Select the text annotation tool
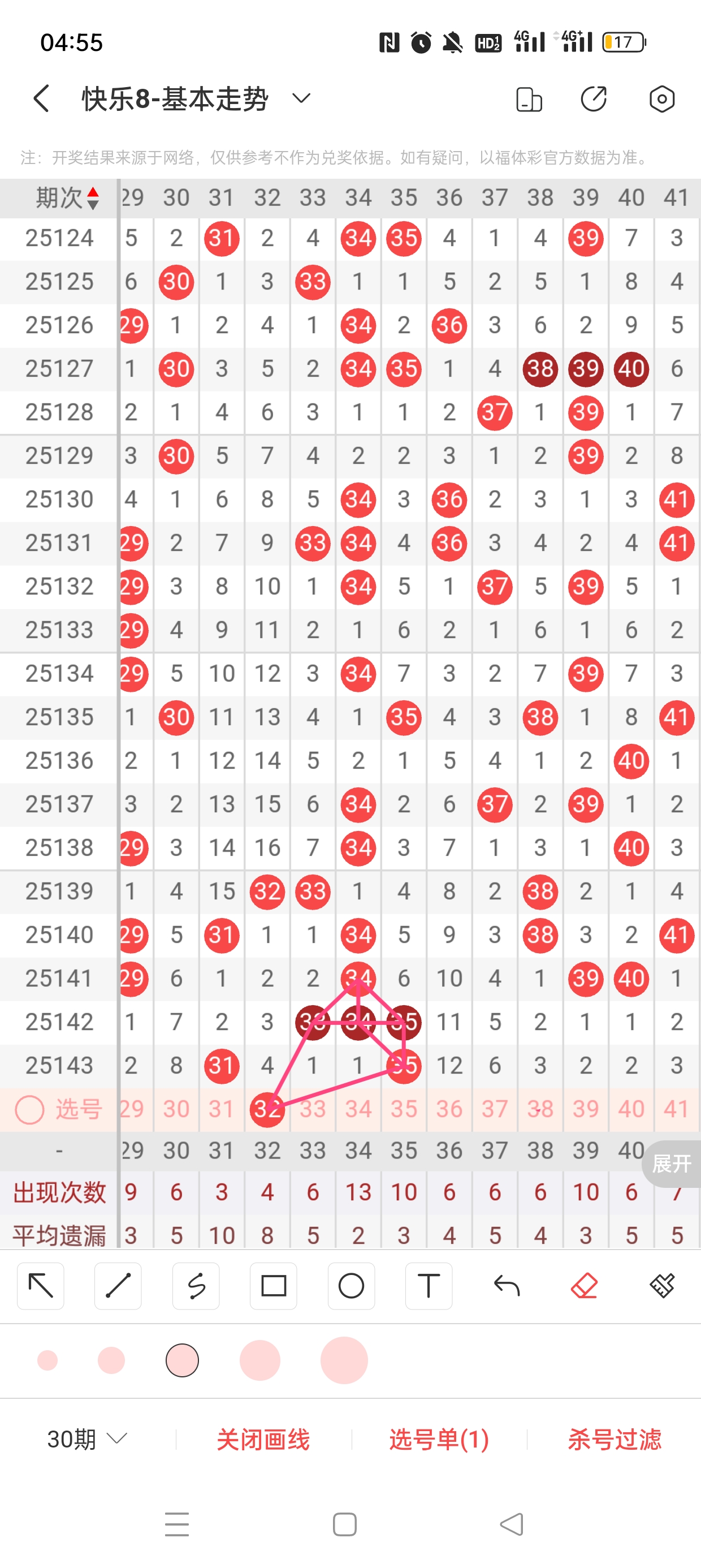The image size is (701, 1568). click(429, 1286)
